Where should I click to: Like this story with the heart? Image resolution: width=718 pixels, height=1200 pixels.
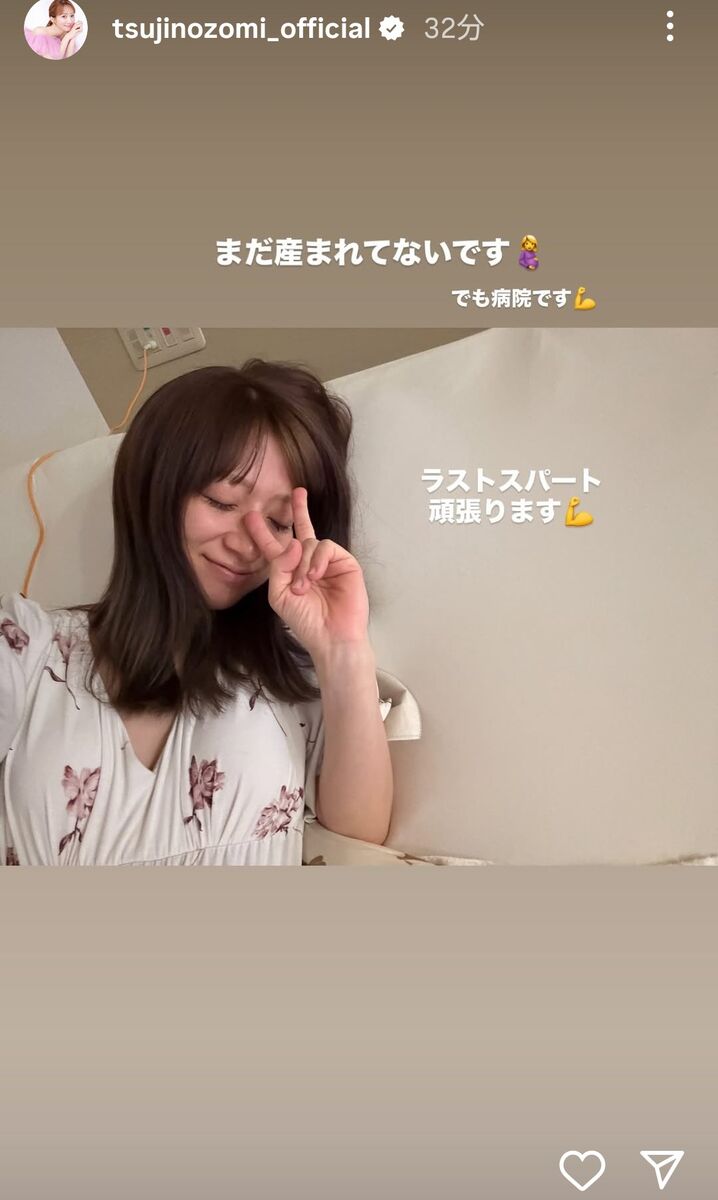tap(582, 1170)
